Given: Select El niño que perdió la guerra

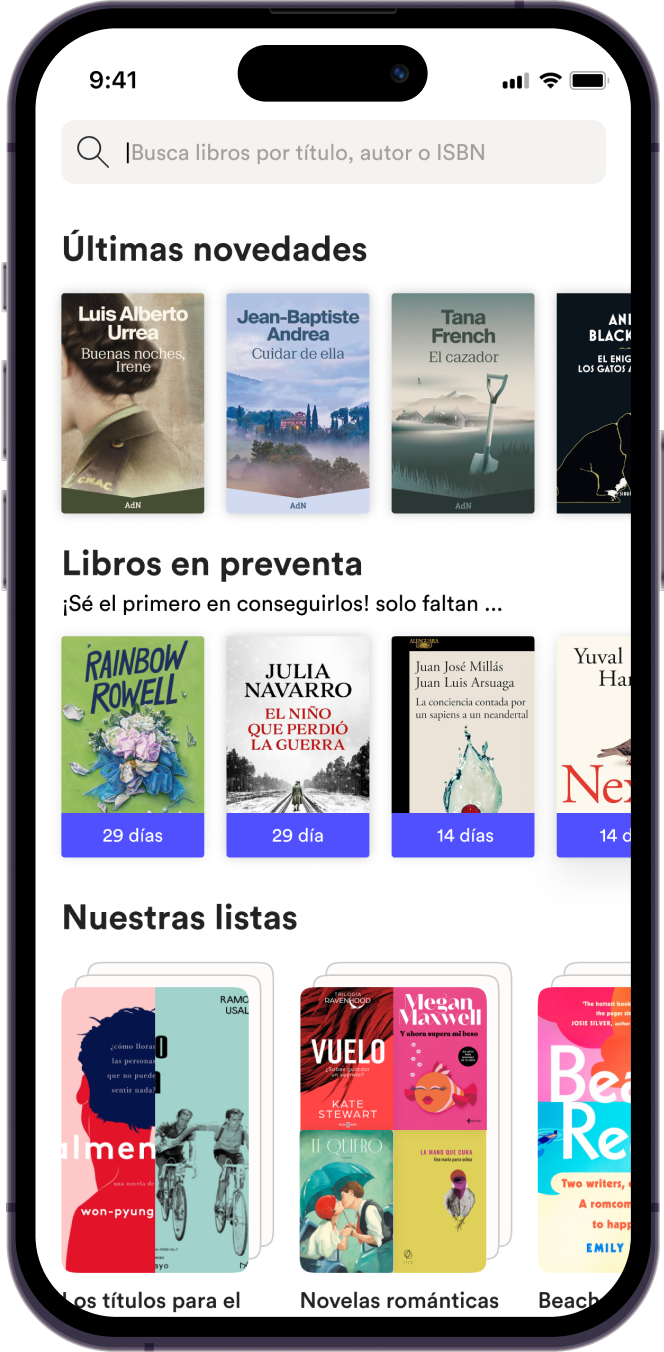Looking at the screenshot, I should (298, 746).
